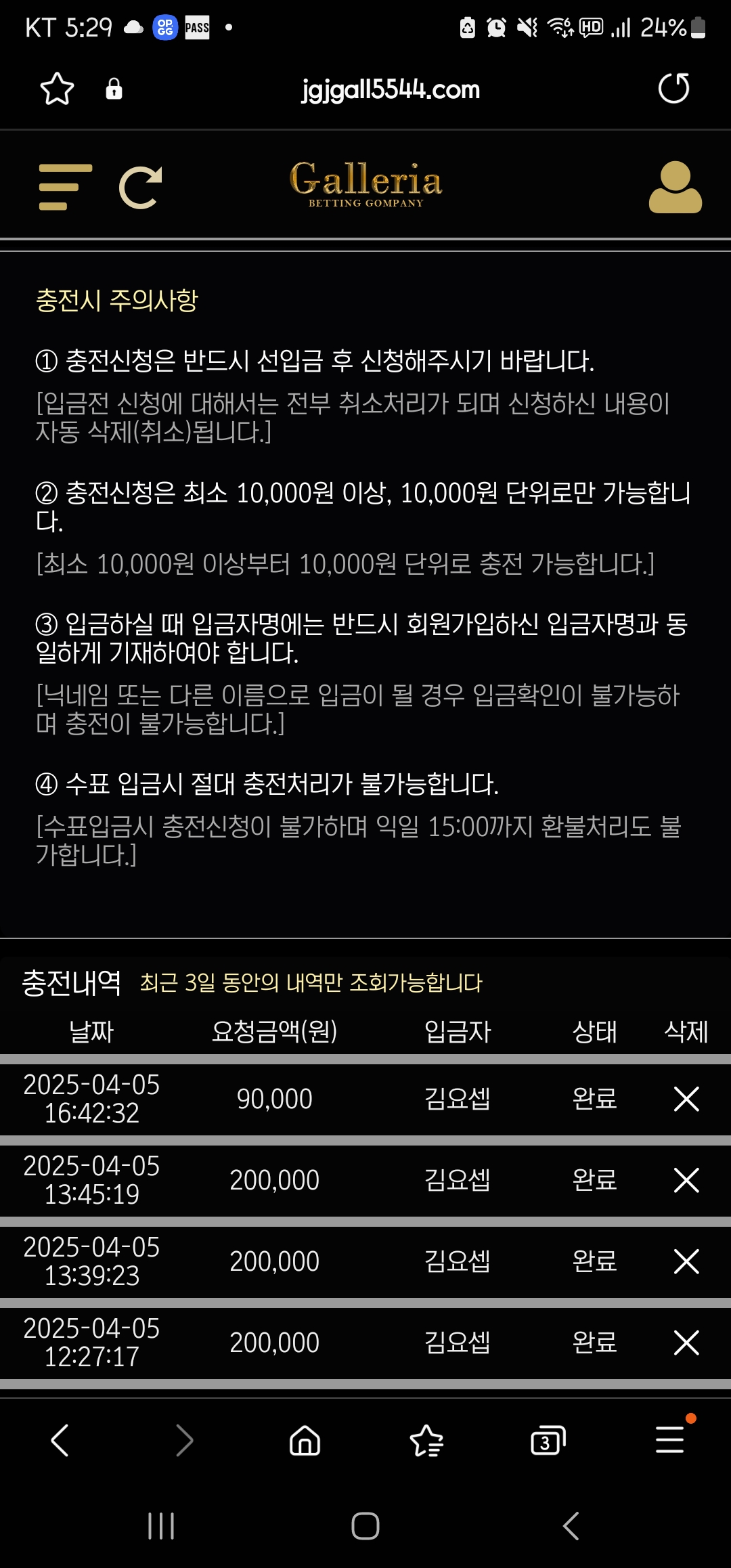
Task: Tap the jgjgall5544.com address field
Action: (x=391, y=89)
